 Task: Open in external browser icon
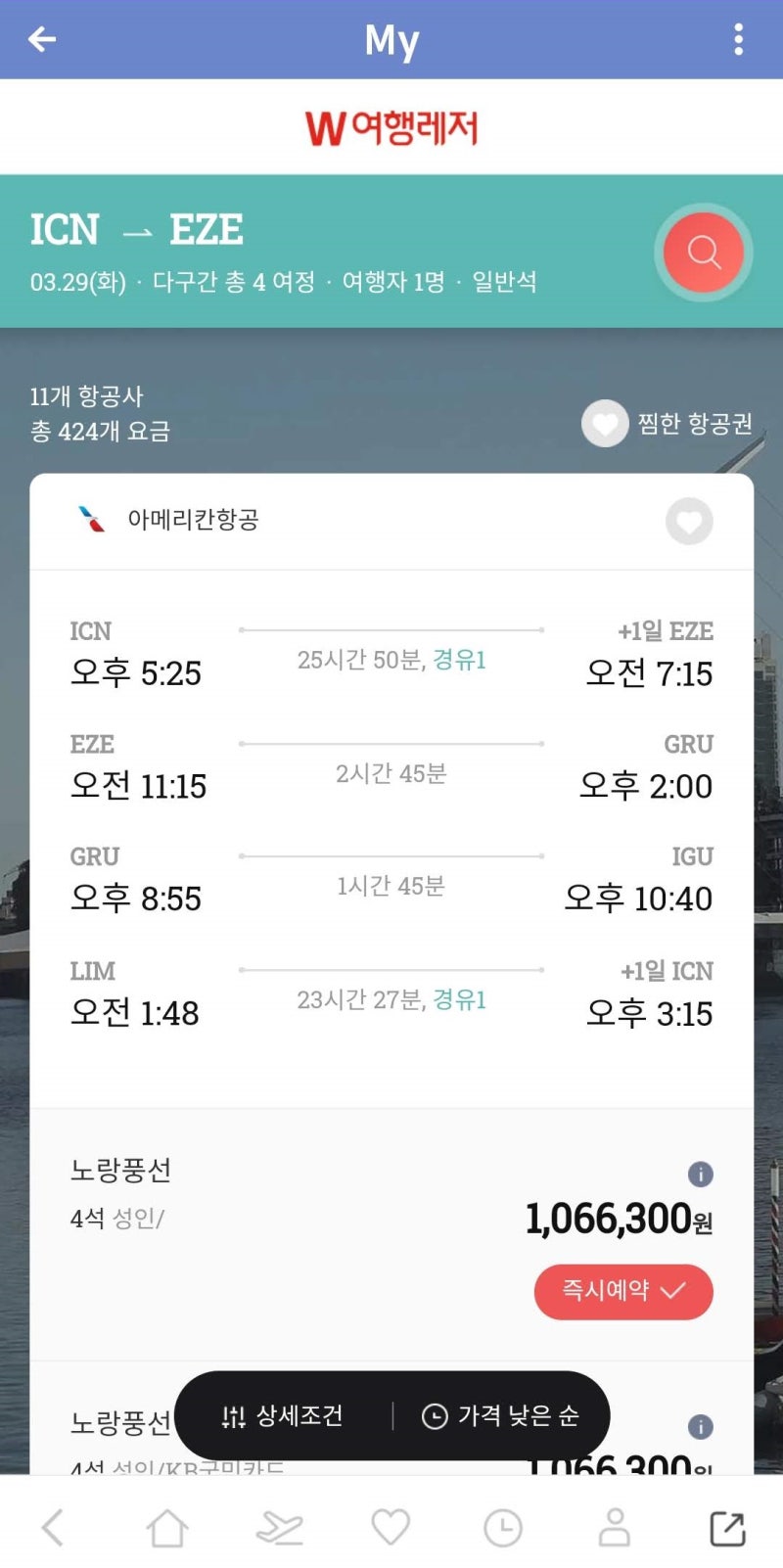(727, 1527)
